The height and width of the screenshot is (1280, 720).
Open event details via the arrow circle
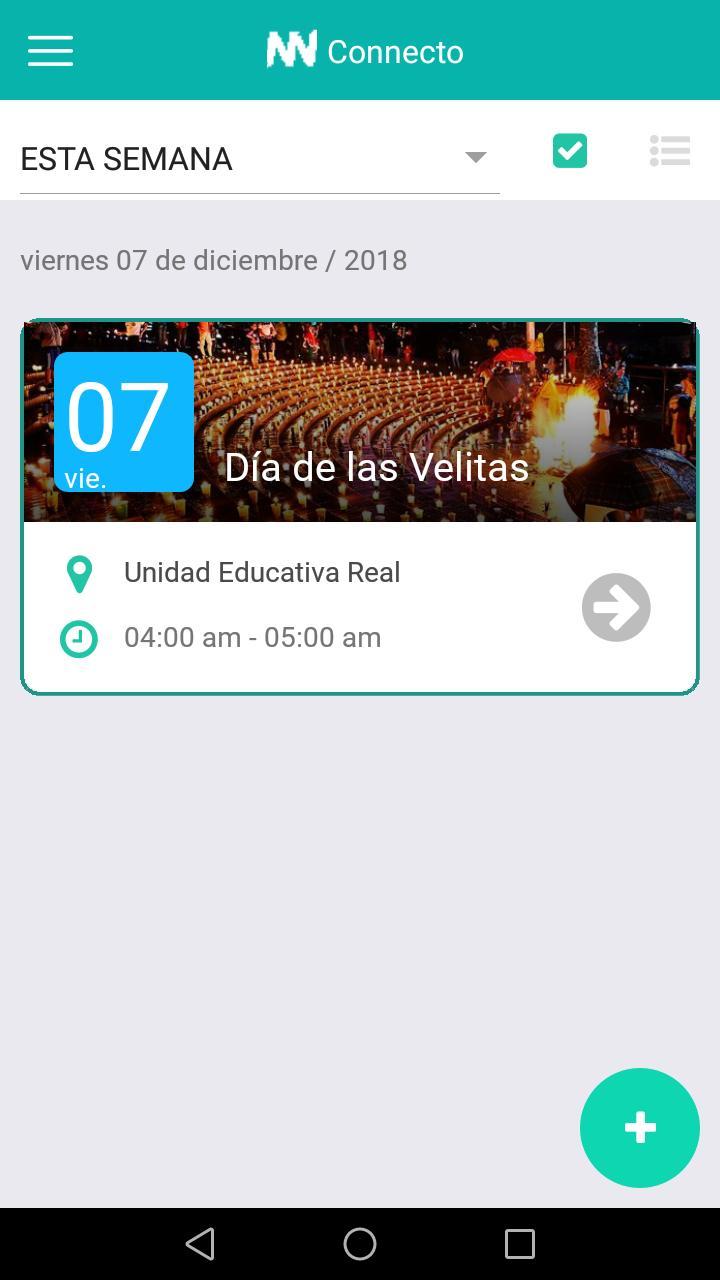tap(615, 607)
